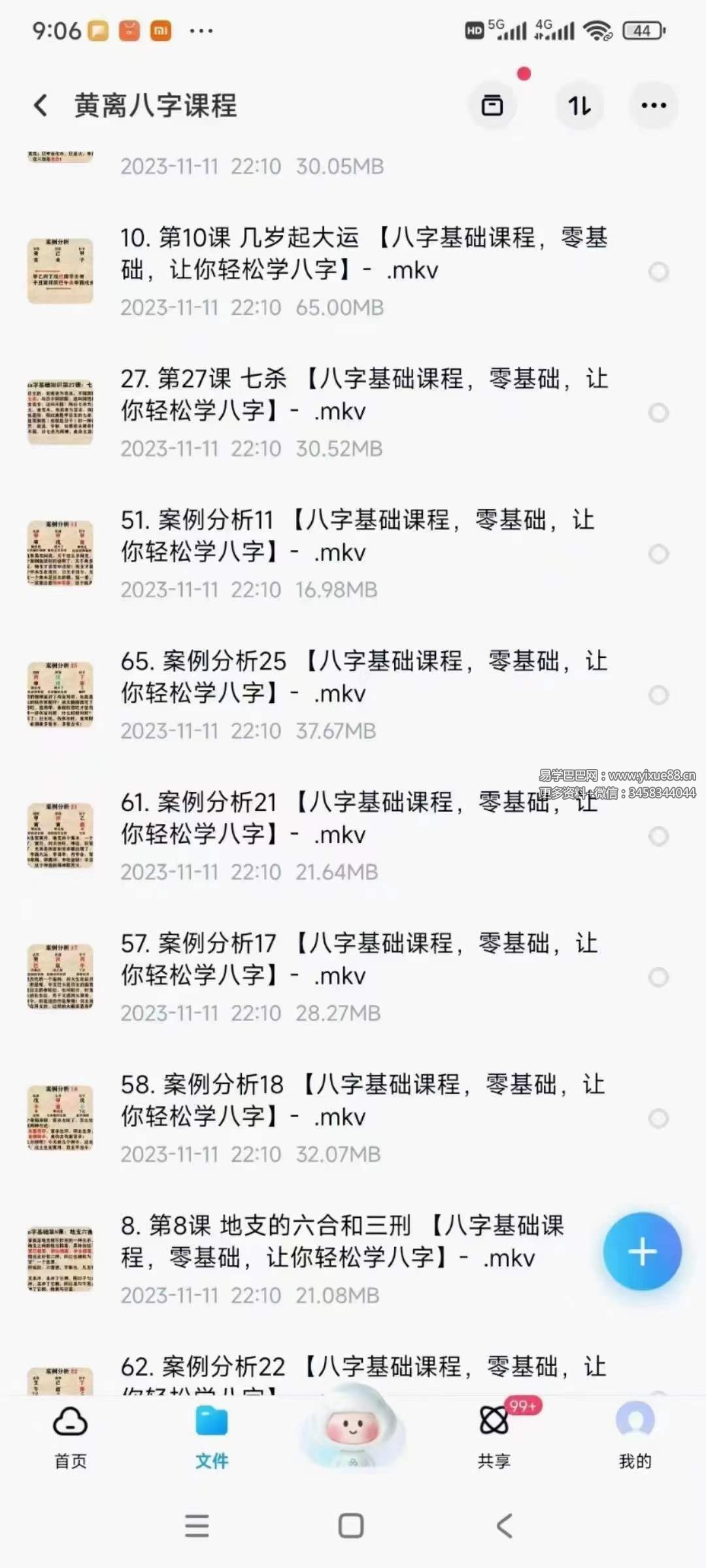Switch to the 首页 home tab
706x1568 pixels.
tap(71, 1431)
